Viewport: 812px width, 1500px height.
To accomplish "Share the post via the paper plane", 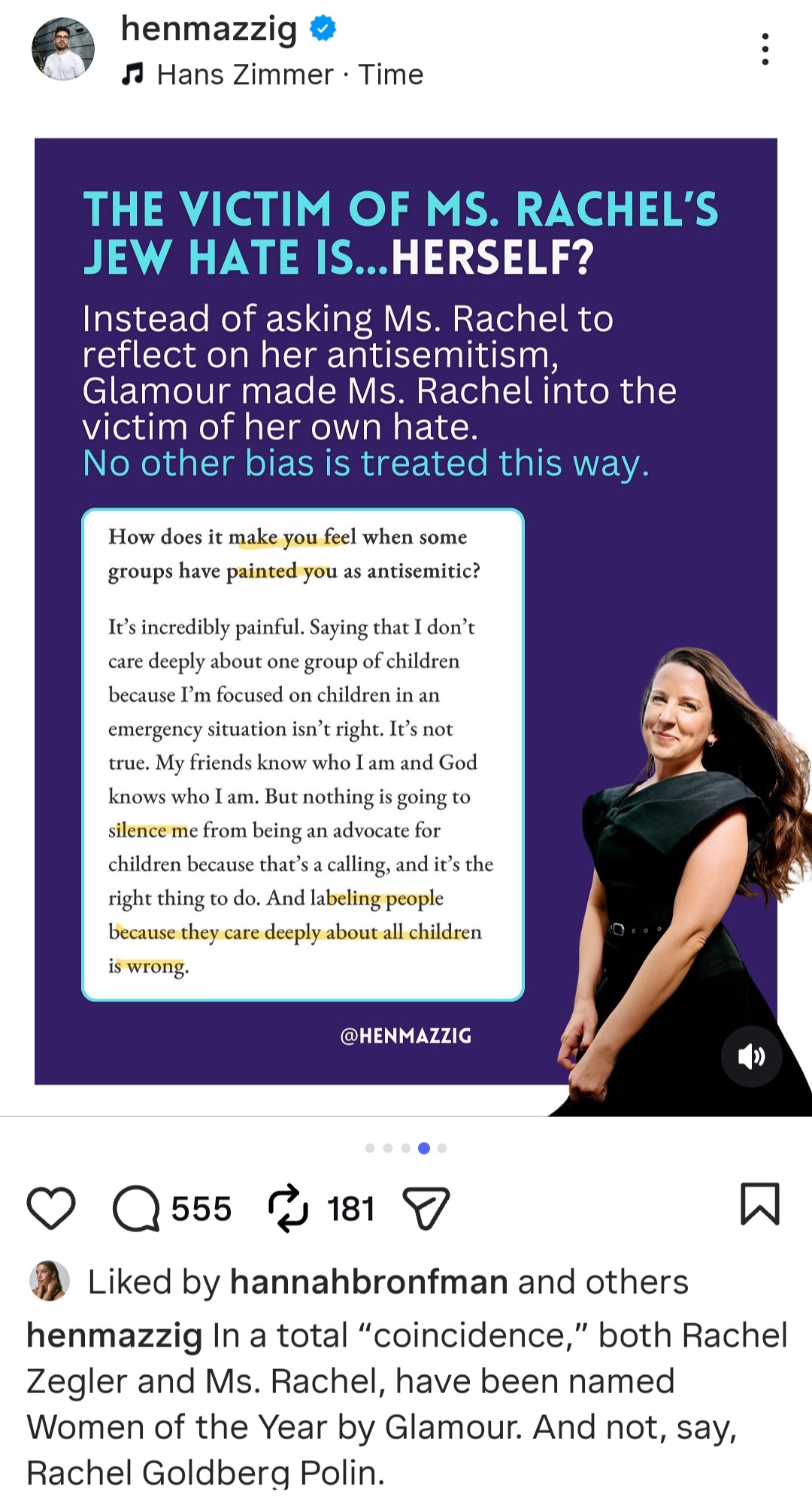I will pos(426,1209).
